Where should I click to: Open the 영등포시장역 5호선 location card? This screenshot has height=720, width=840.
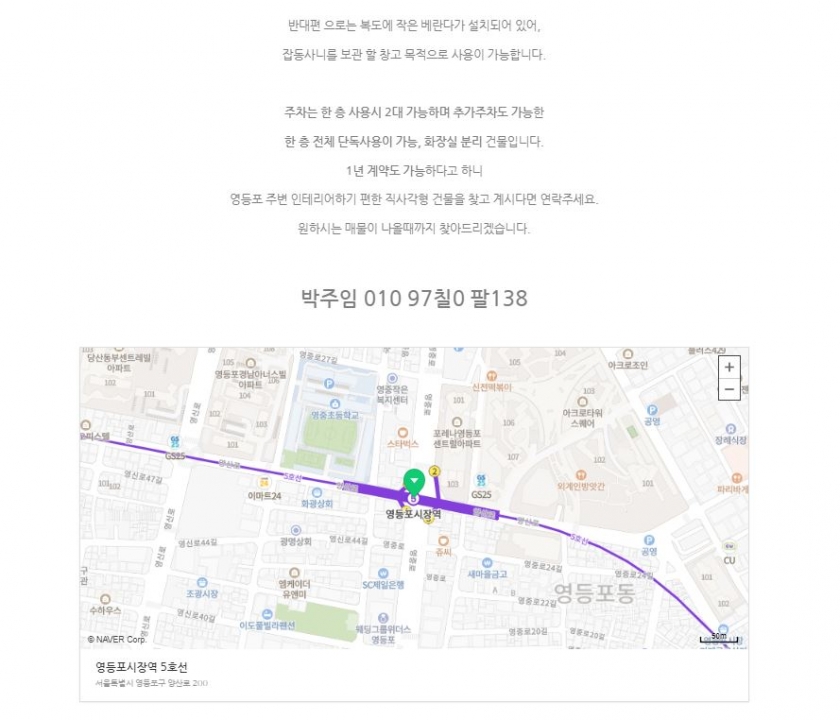(142, 666)
